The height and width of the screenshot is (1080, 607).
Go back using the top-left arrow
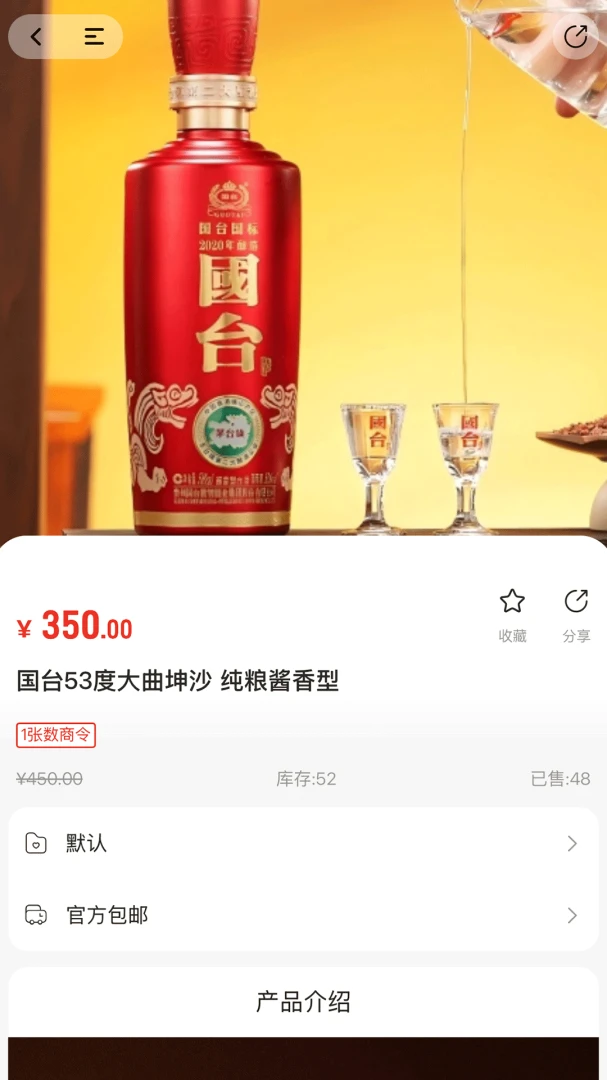[37, 37]
